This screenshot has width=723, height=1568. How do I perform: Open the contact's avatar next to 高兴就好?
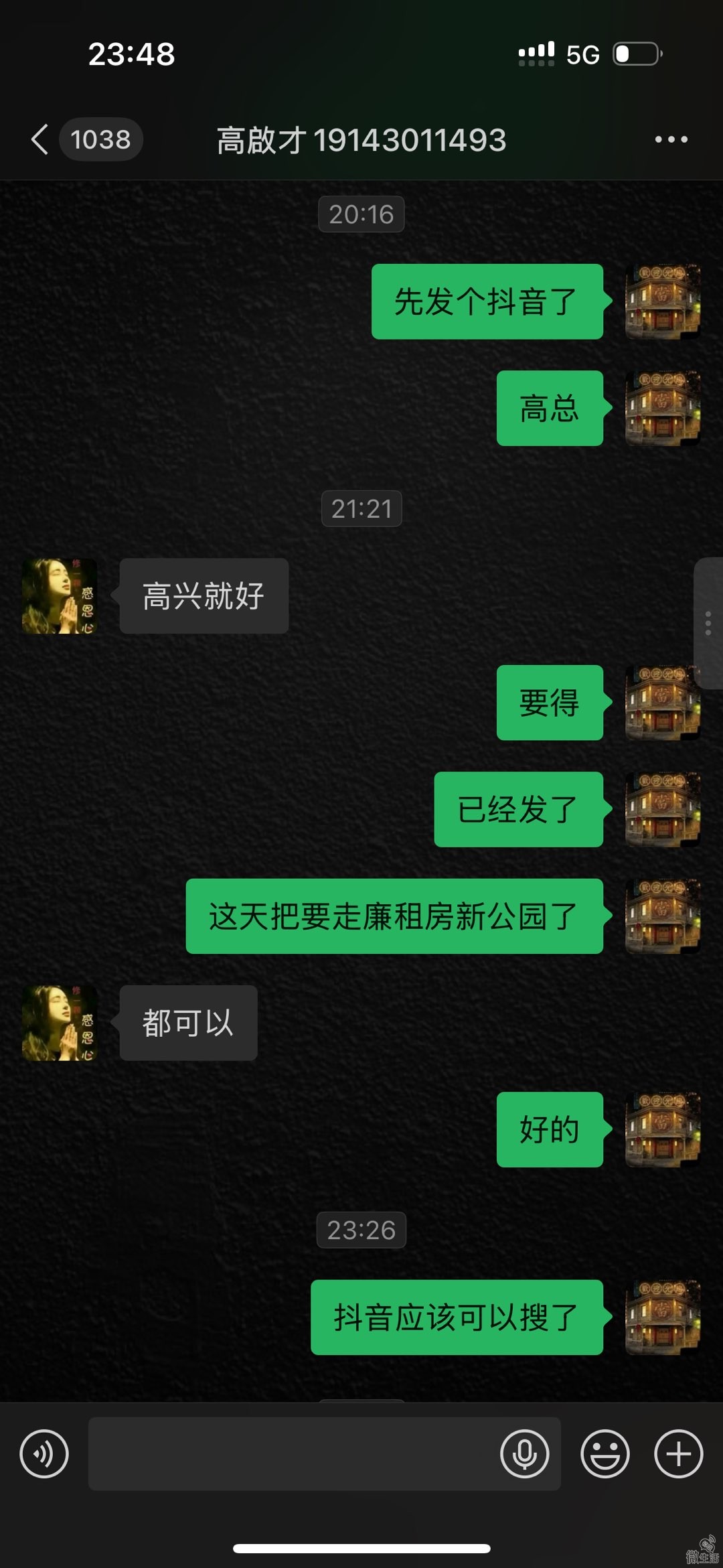point(60,596)
